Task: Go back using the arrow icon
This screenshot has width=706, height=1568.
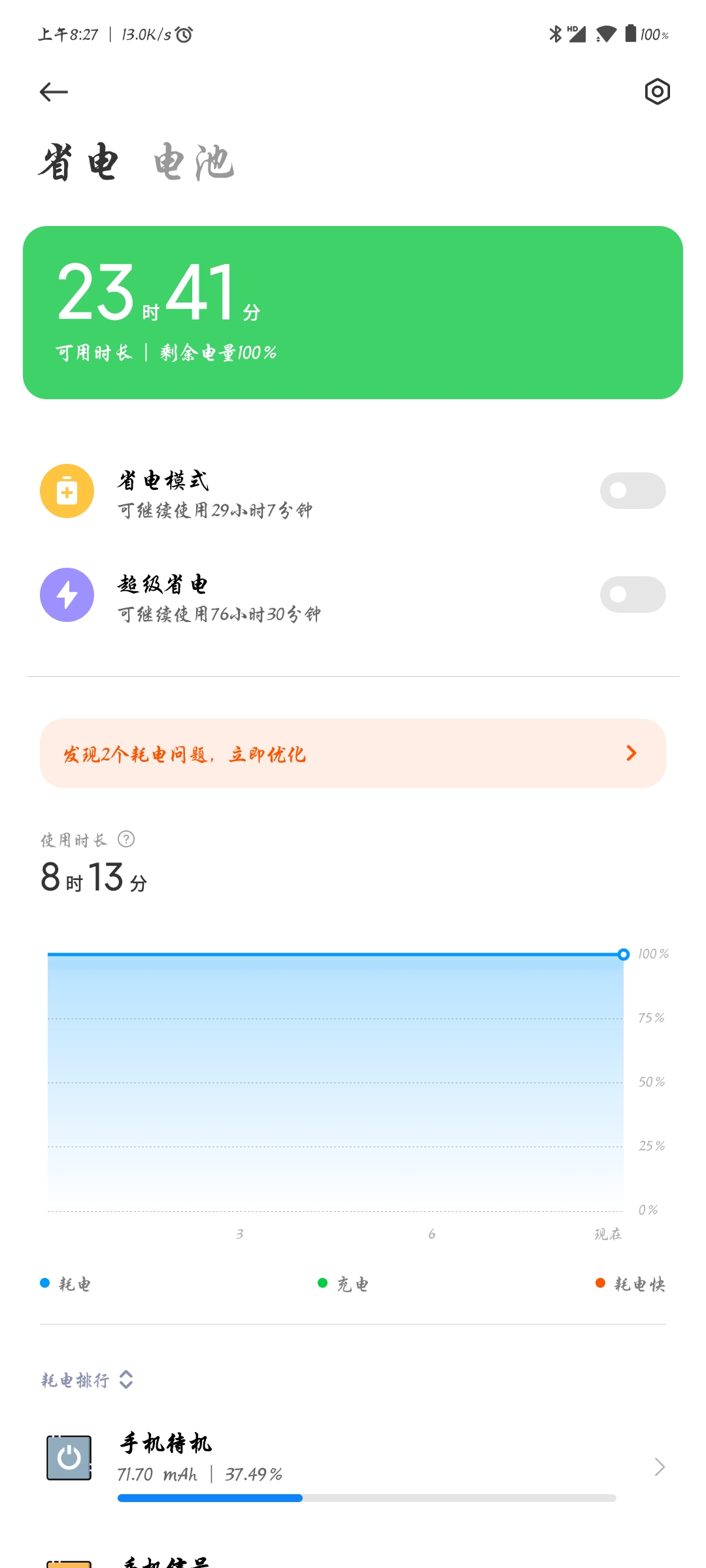Action: point(54,92)
